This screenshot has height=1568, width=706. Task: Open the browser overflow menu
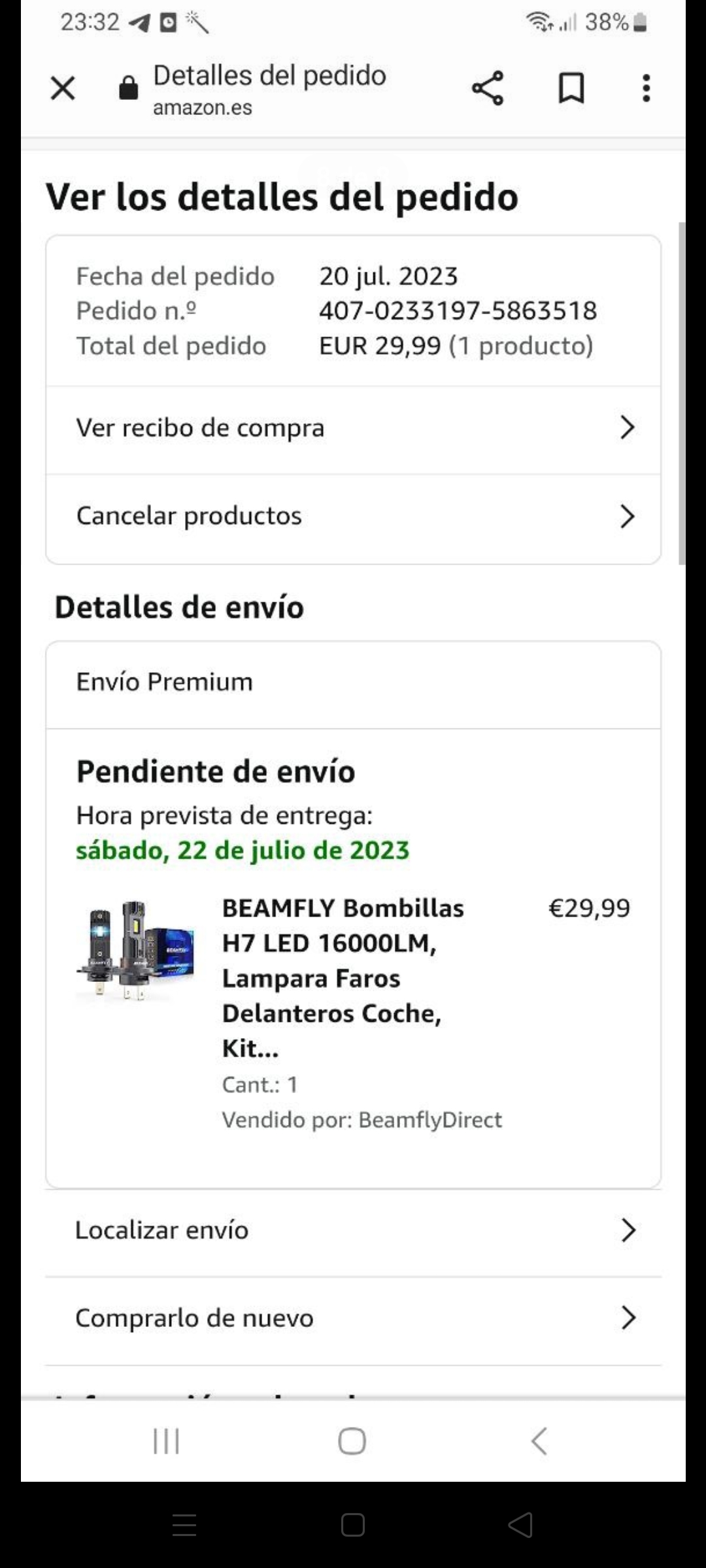coord(646,88)
